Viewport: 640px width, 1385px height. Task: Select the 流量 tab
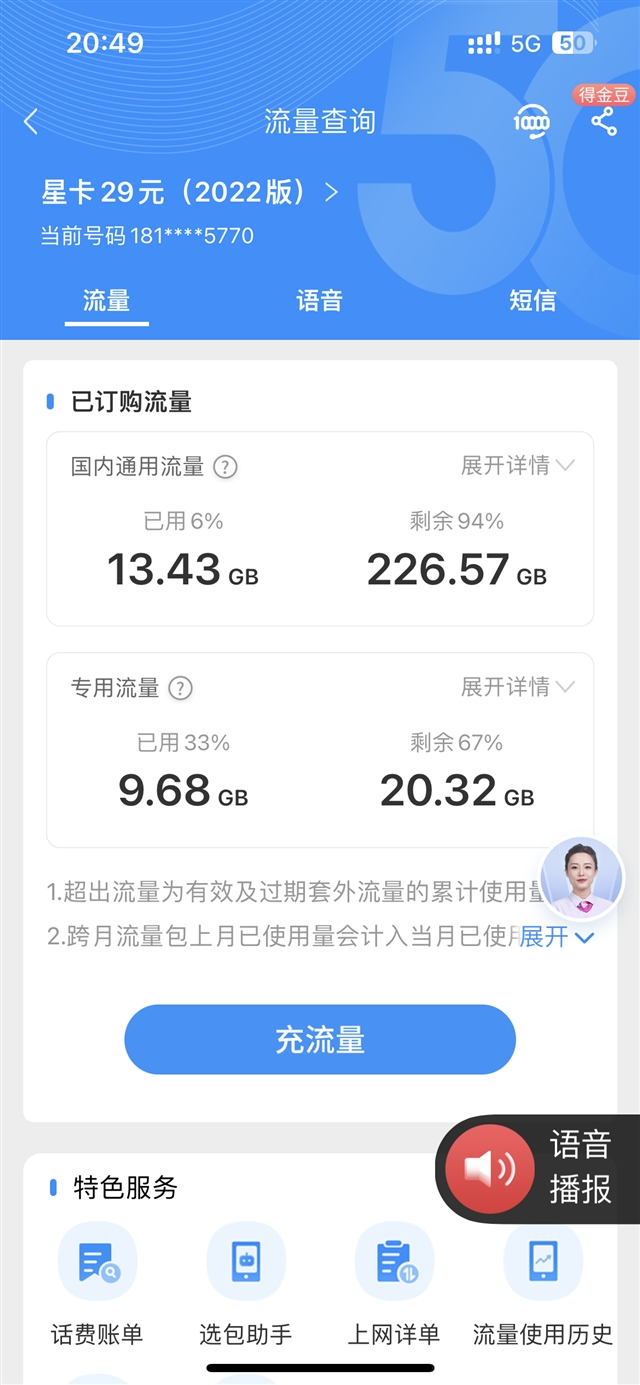[x=106, y=301]
